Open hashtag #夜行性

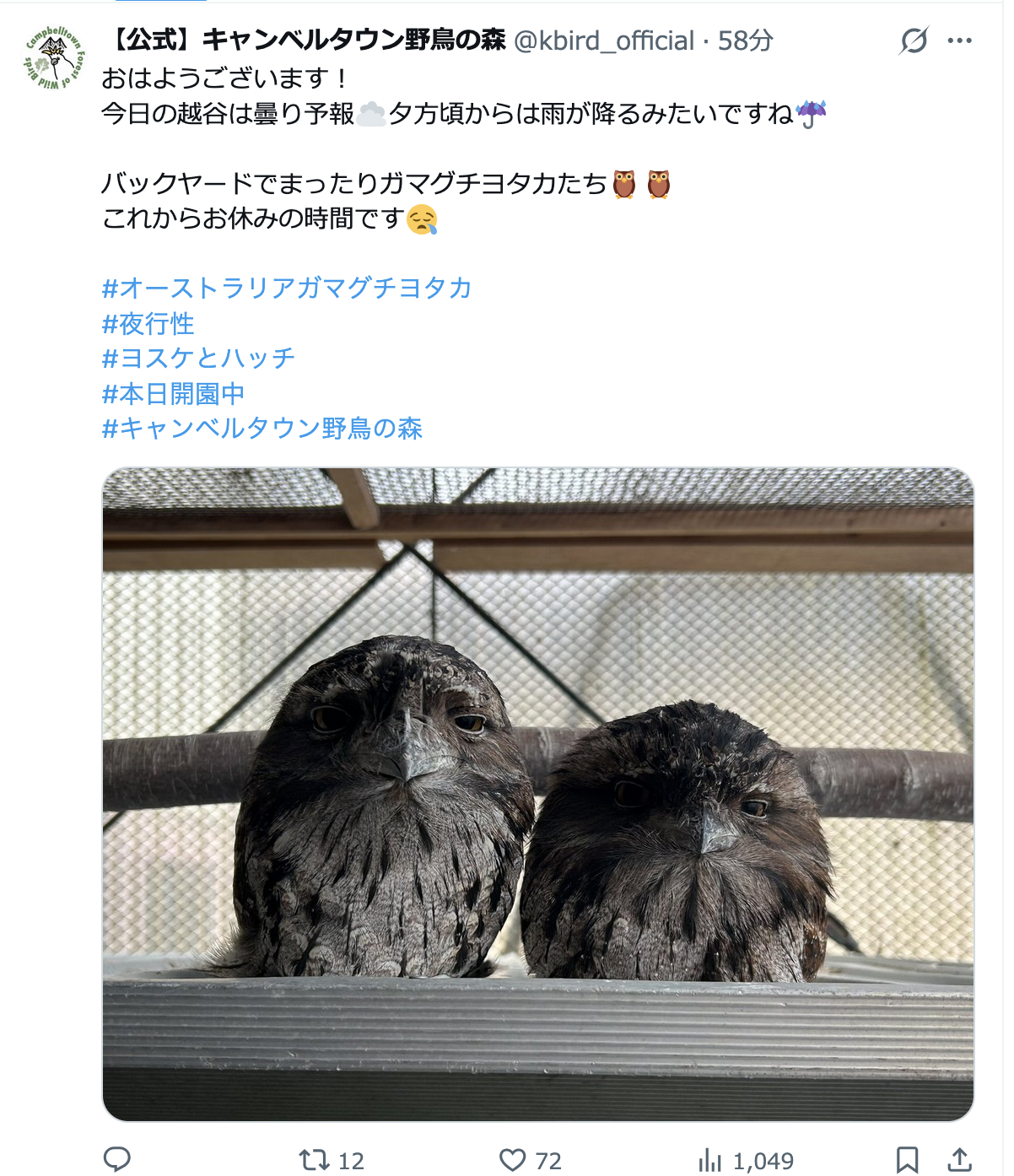click(x=148, y=324)
